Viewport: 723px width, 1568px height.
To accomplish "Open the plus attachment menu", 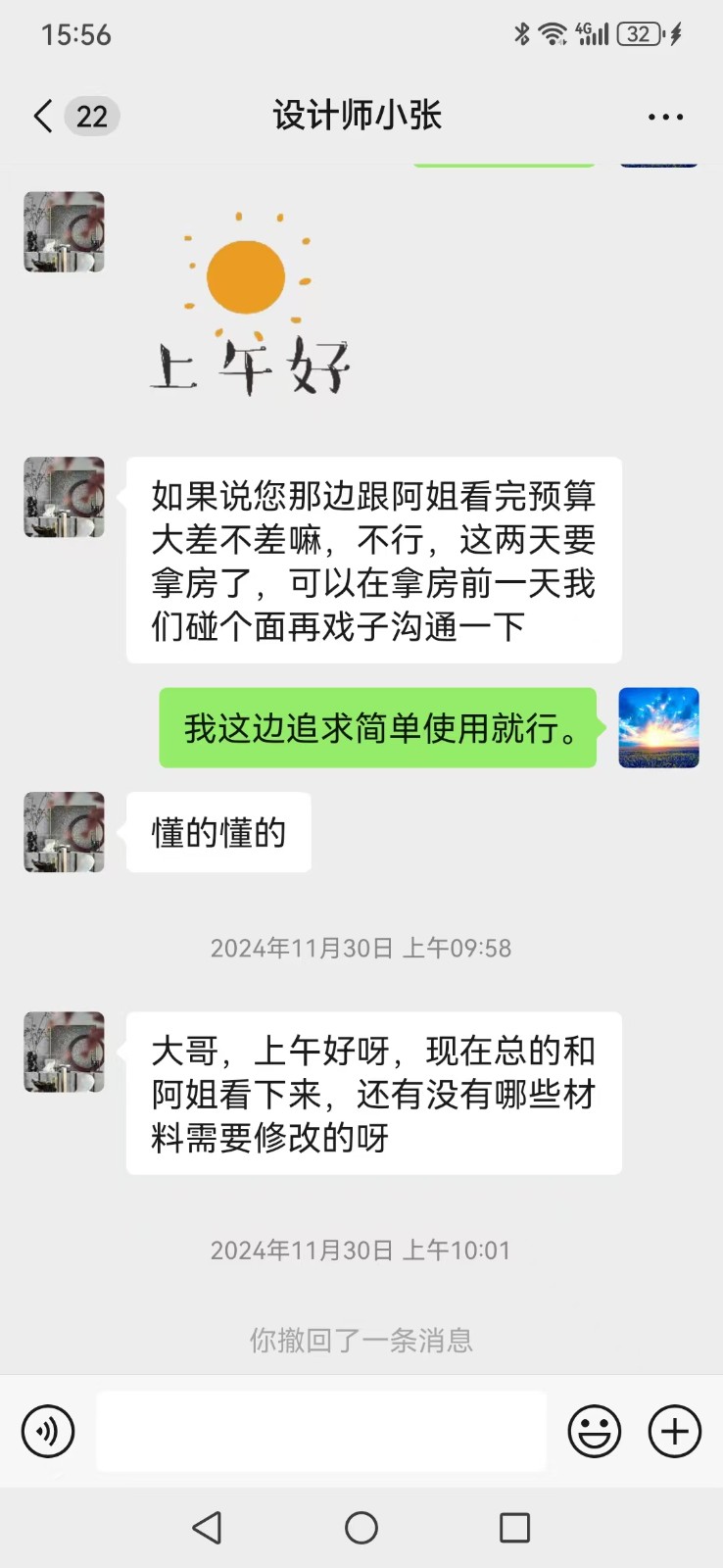I will pyautogui.click(x=675, y=1431).
